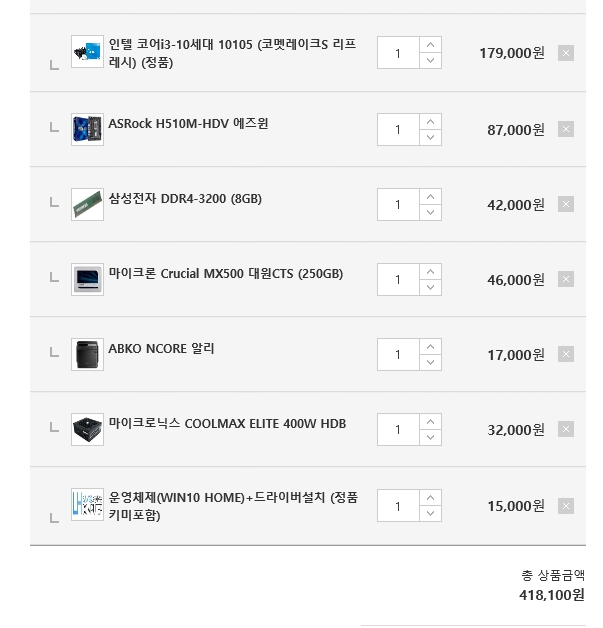The image size is (603, 628).
Task: Edit quantity field for ABKO NCORE 알리
Action: tap(398, 355)
